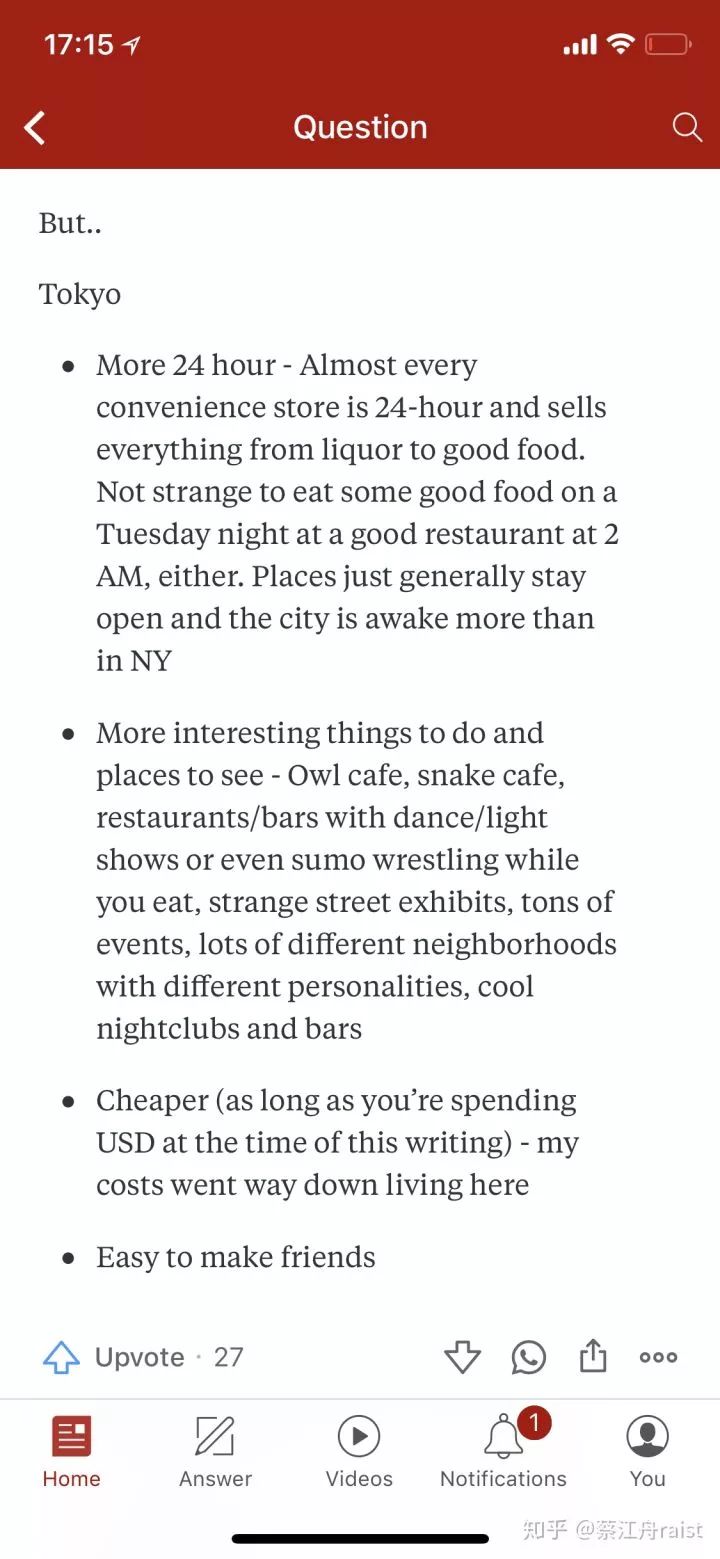Share the answer via WhatsApp
The image size is (720, 1559).
point(528,1357)
